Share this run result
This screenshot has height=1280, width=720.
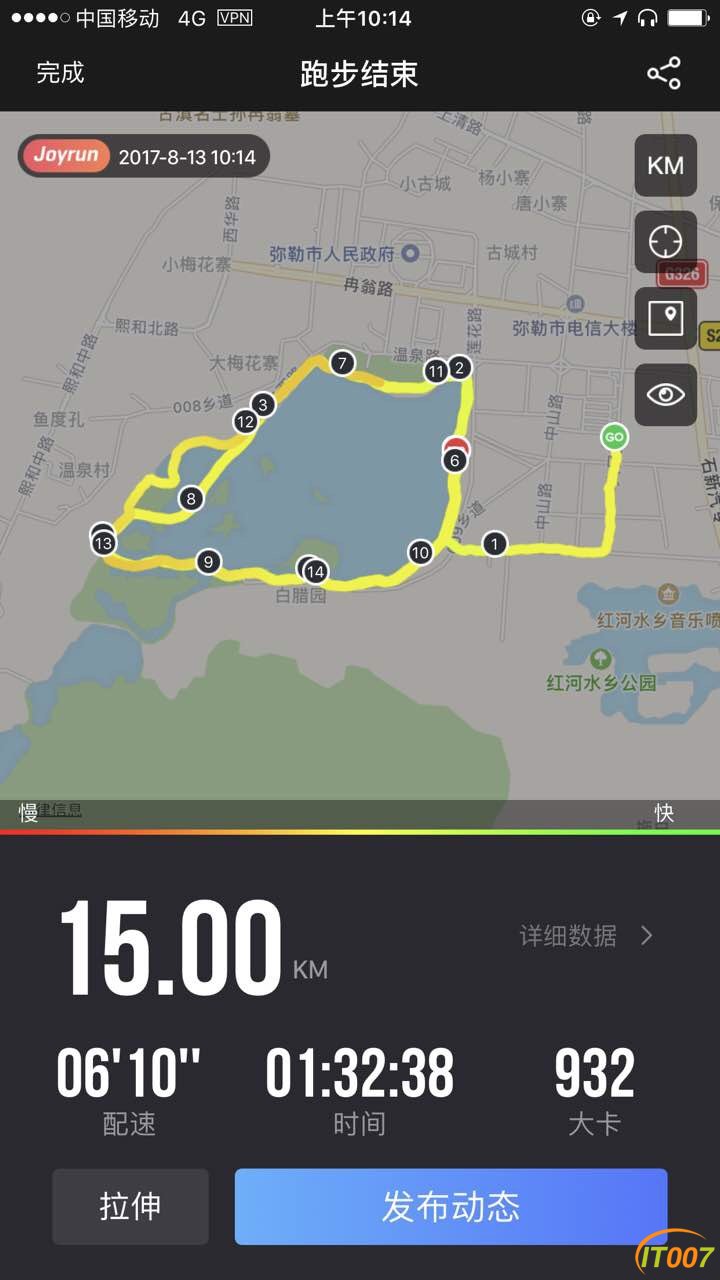tap(663, 73)
